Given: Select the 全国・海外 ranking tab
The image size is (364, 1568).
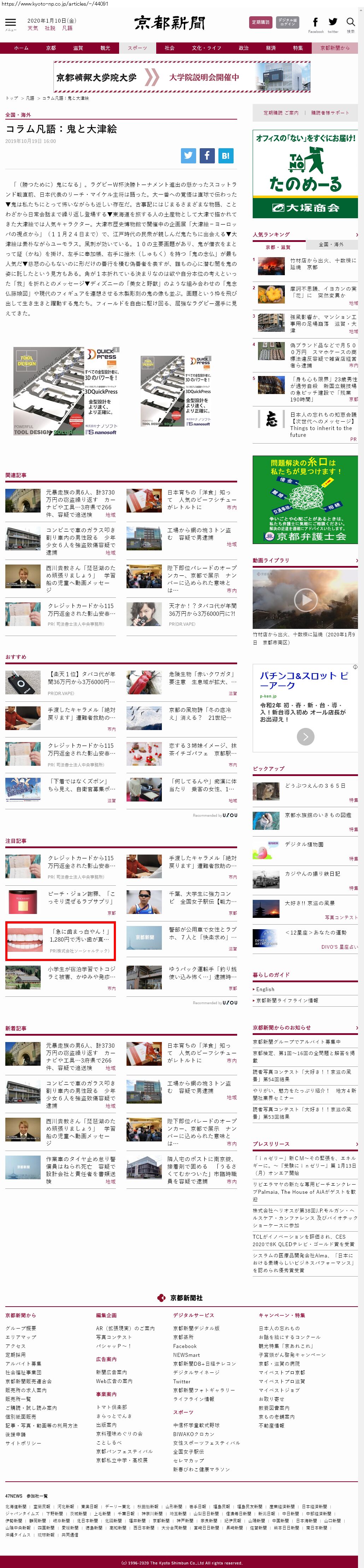Looking at the screenshot, I should pyautogui.click(x=331, y=245).
